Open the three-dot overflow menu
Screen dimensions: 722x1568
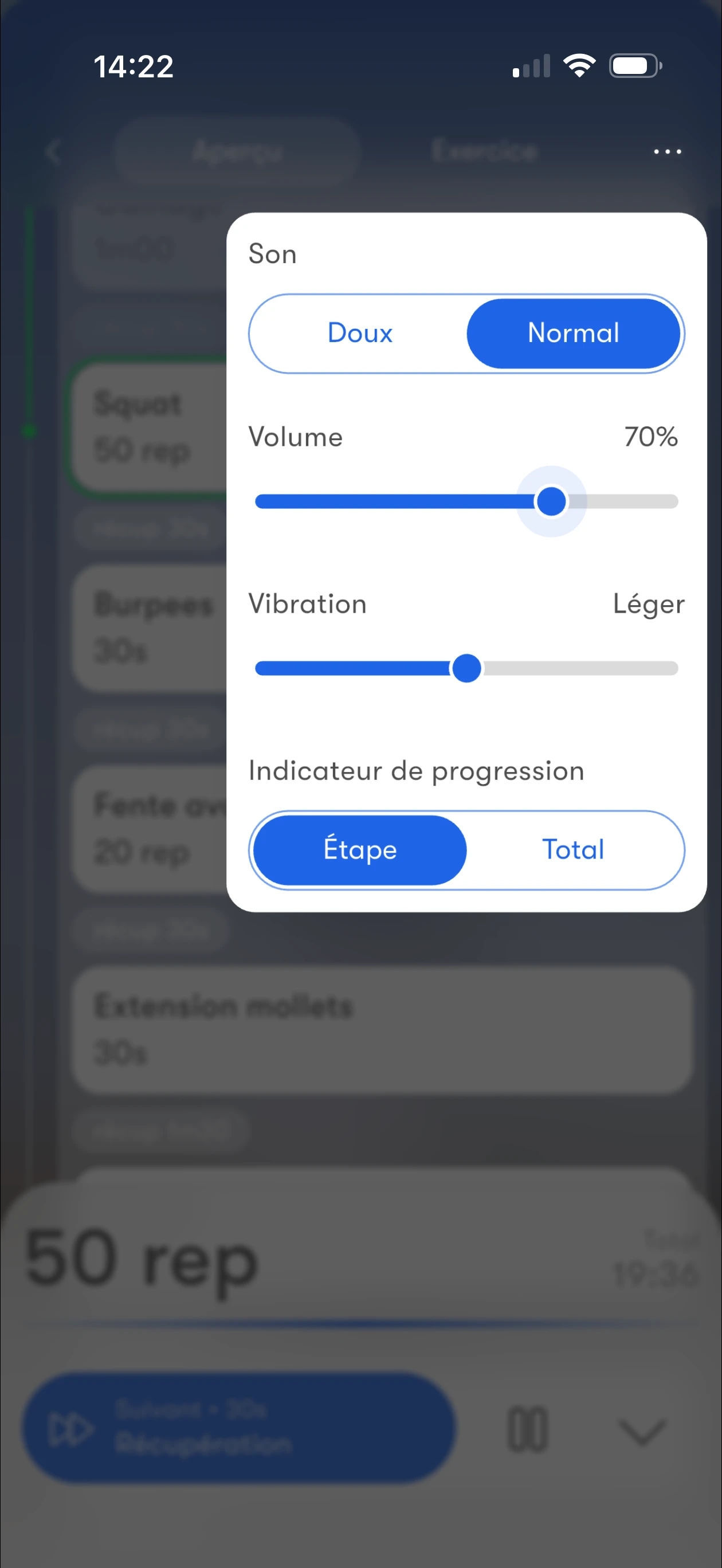coord(667,151)
